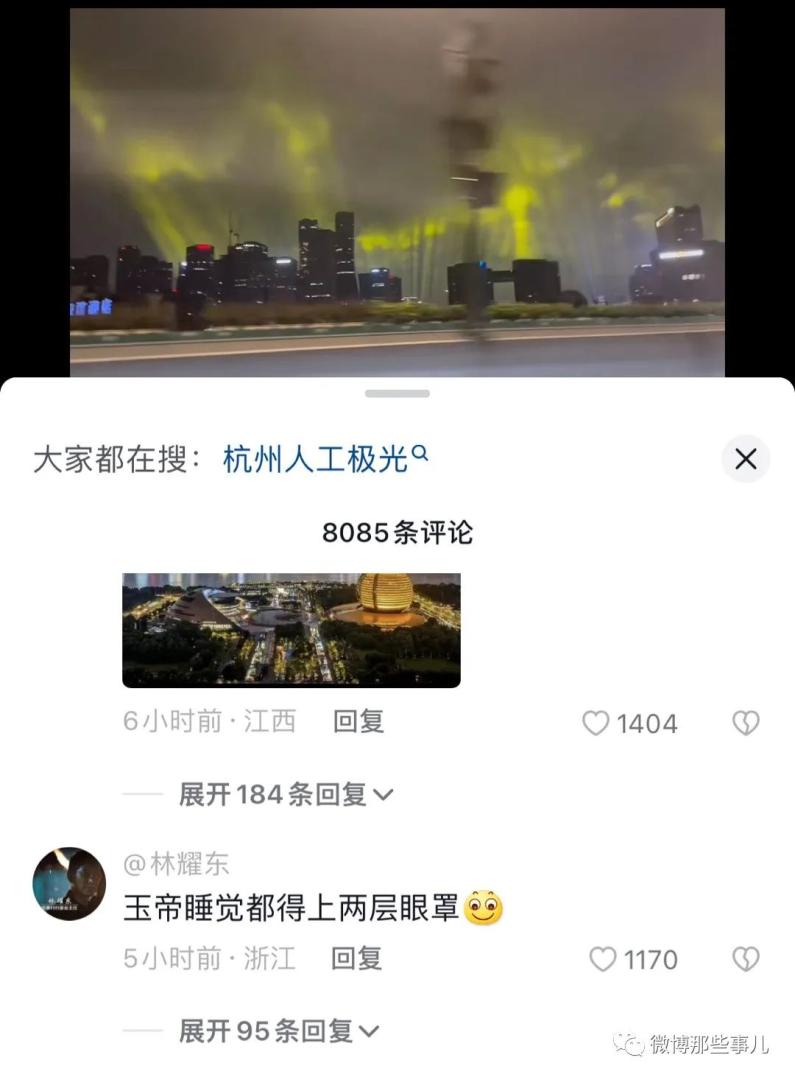This screenshot has width=795, height=1080.
Task: Reply to the comment from 江西
Action: coord(358,722)
